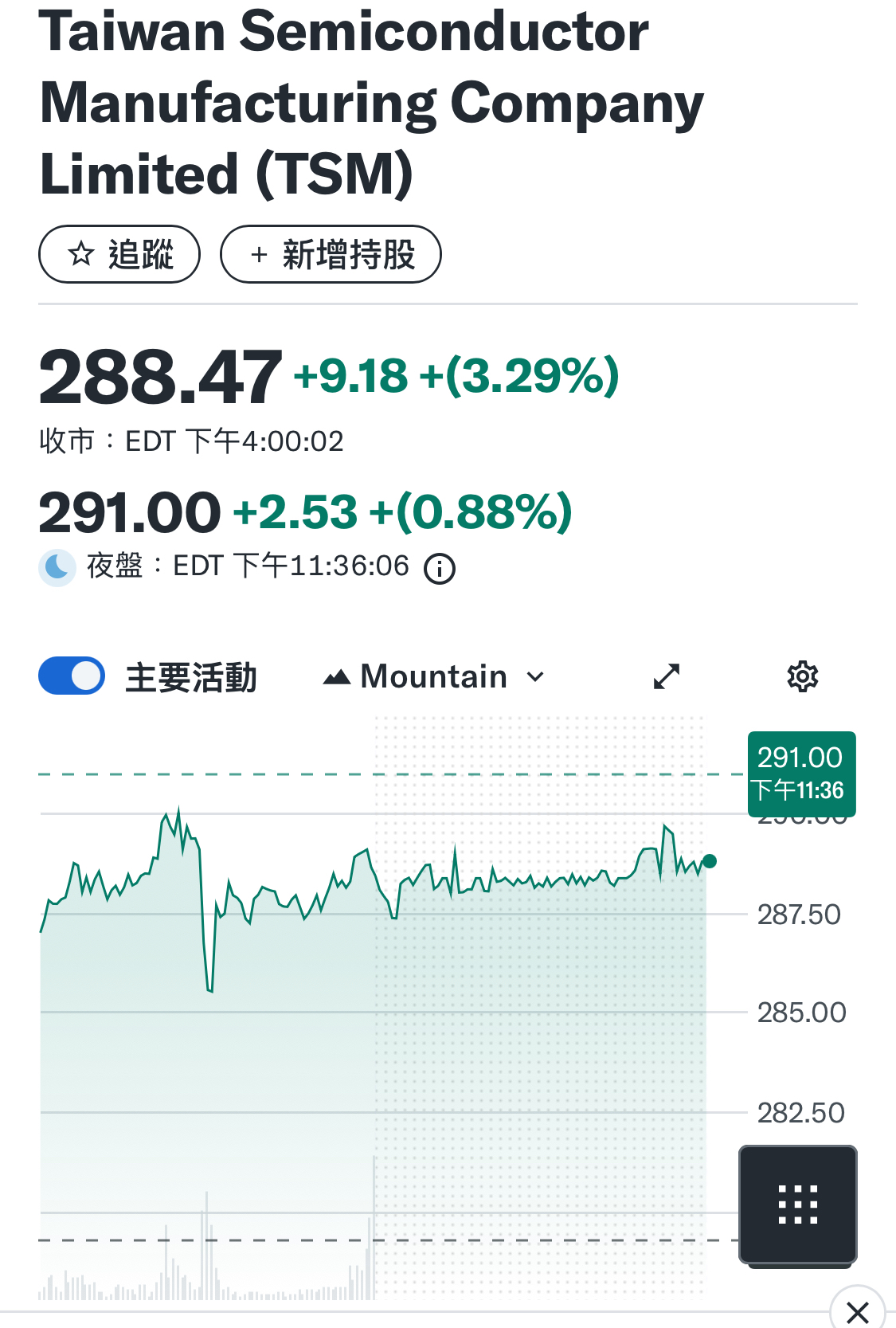Viewport: 896px width, 1328px height.
Task: Open the dark grid keypad button
Action: click(797, 1204)
